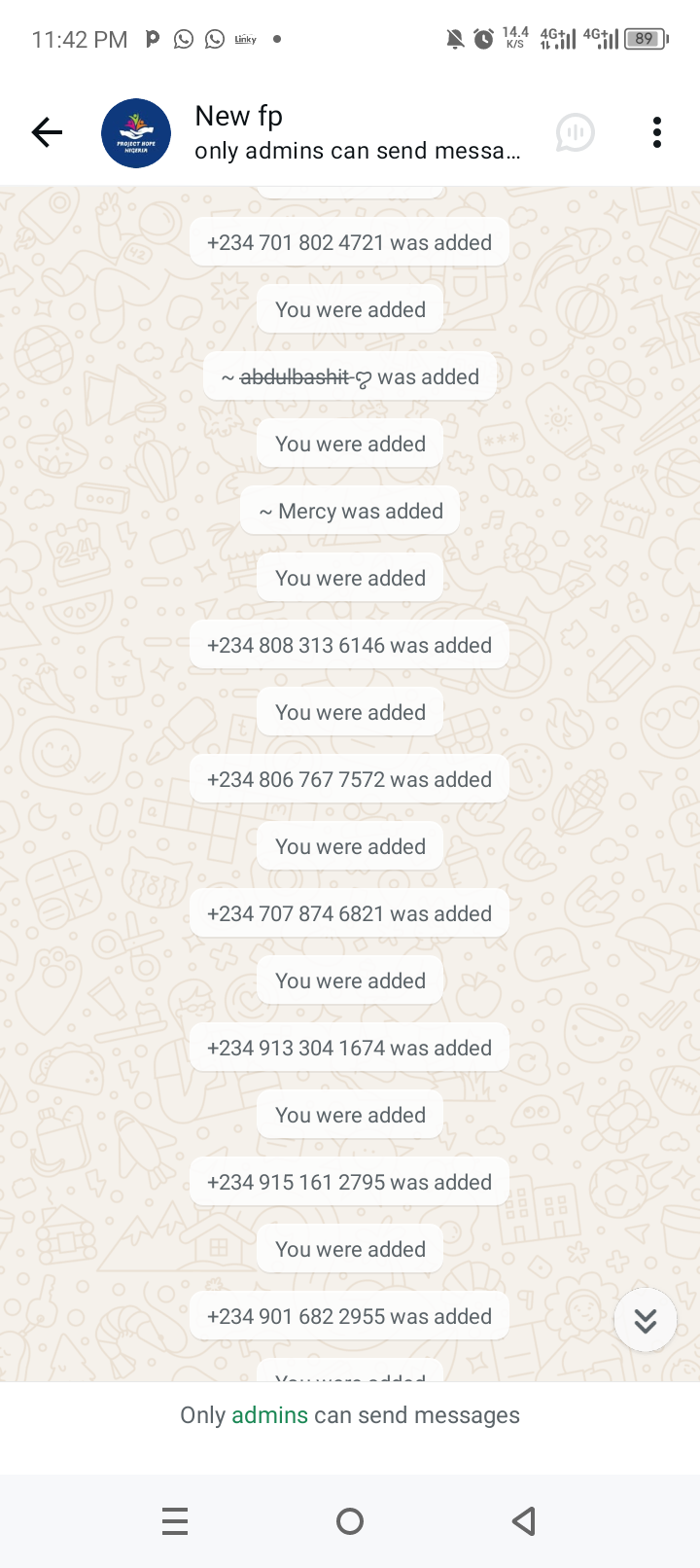Tap the name Mercy in added notice
Screen dimensions: 700x1568
[307, 512]
